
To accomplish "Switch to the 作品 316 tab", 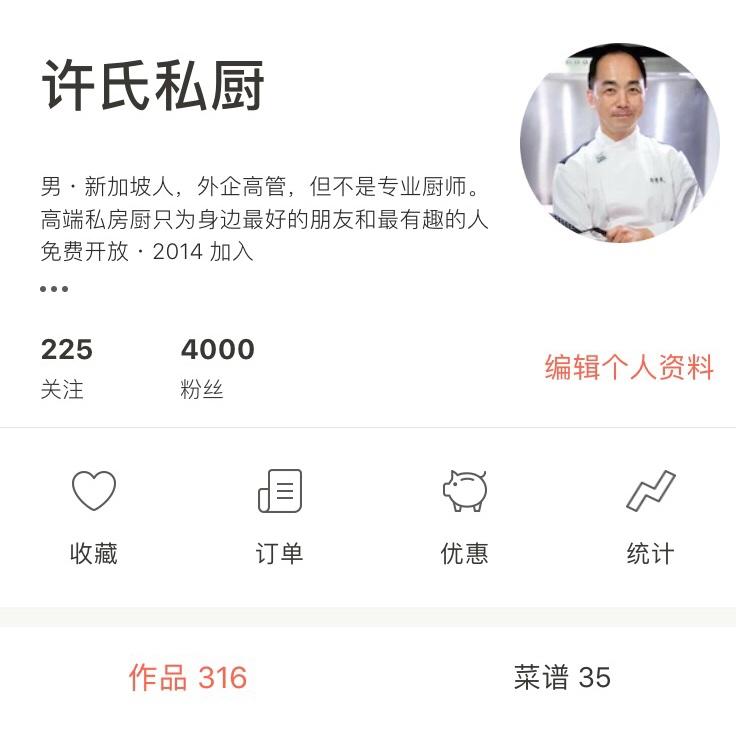I will pos(187,678).
